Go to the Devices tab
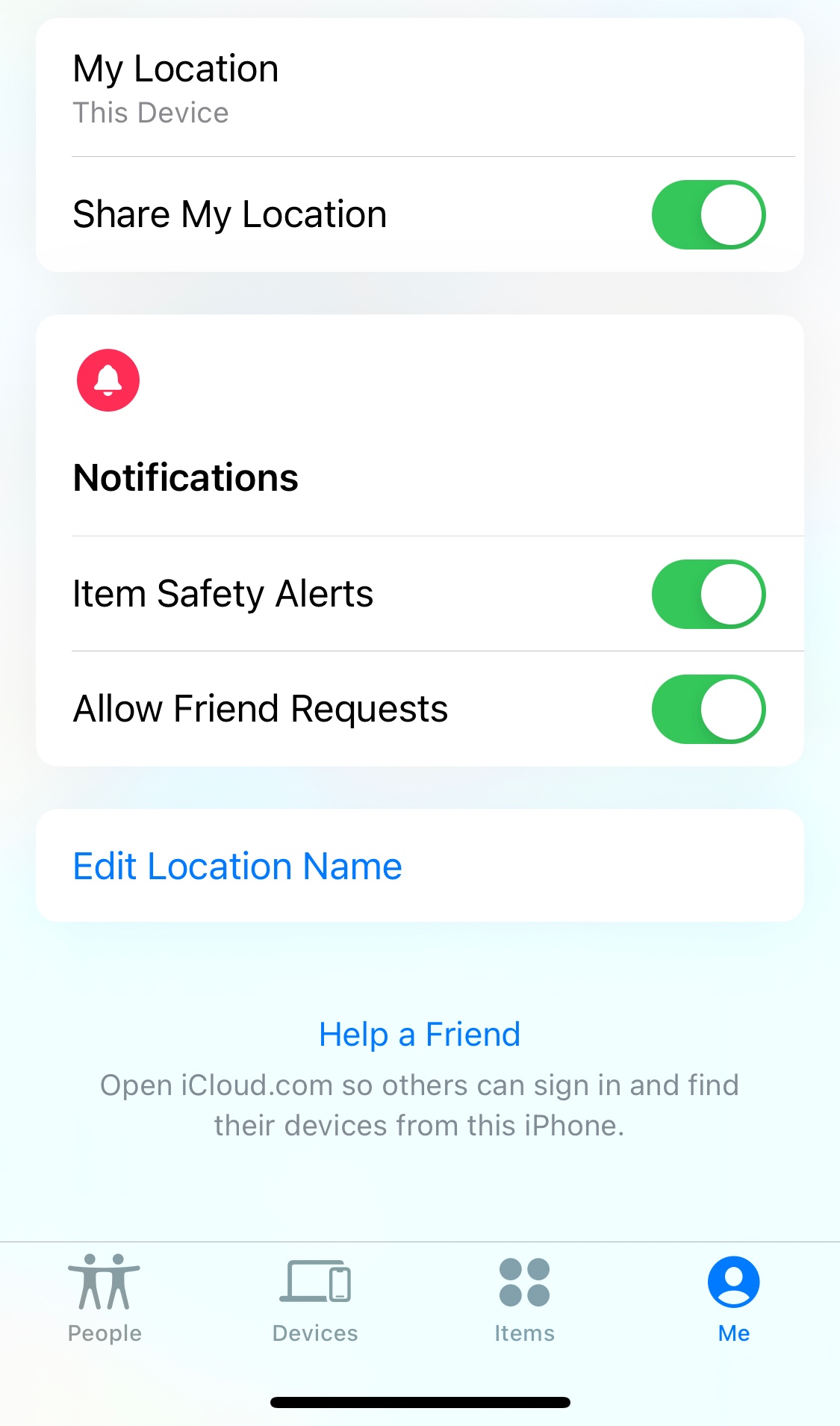 pos(315,1298)
